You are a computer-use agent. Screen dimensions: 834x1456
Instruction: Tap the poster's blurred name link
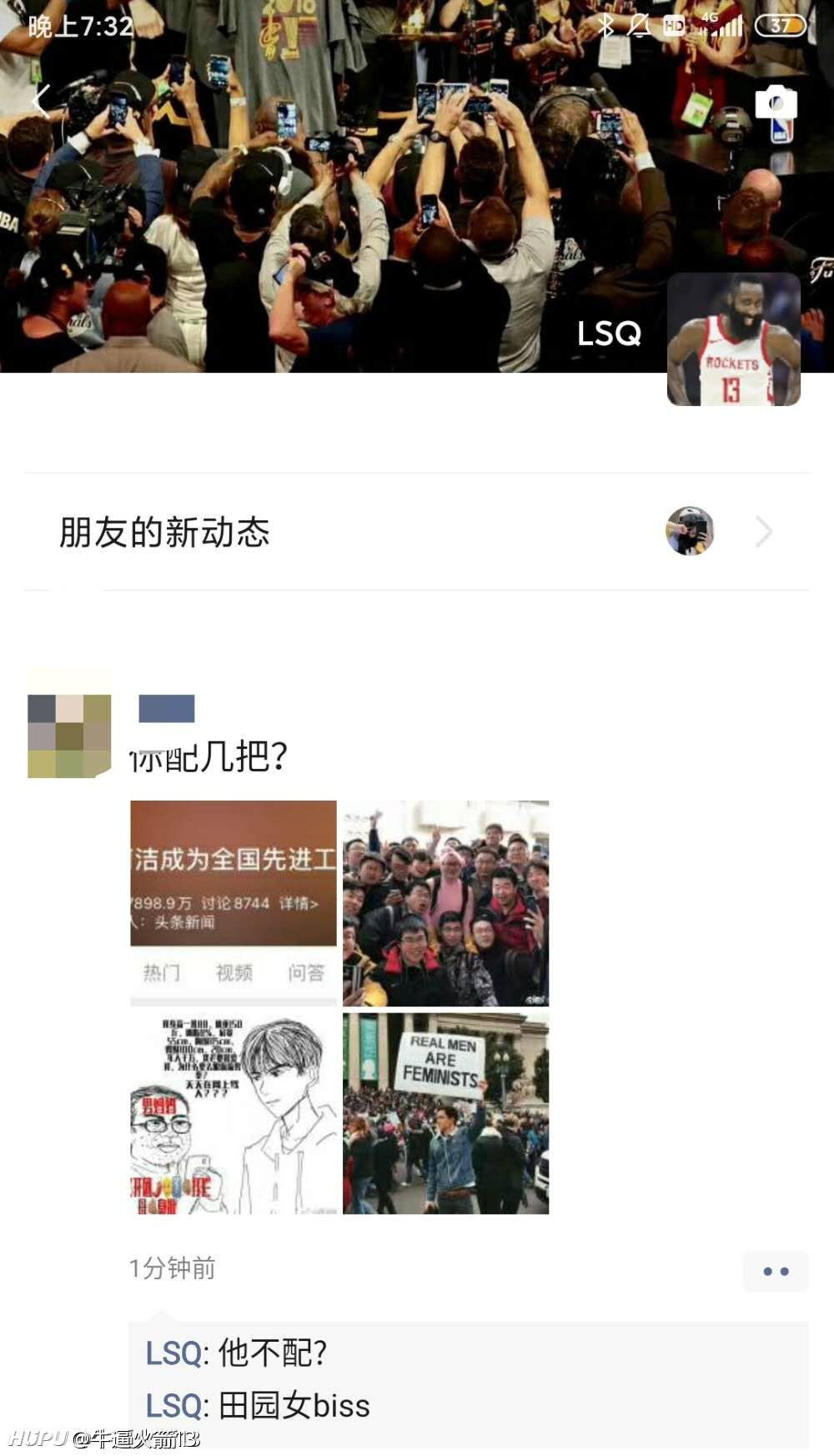pos(167,709)
